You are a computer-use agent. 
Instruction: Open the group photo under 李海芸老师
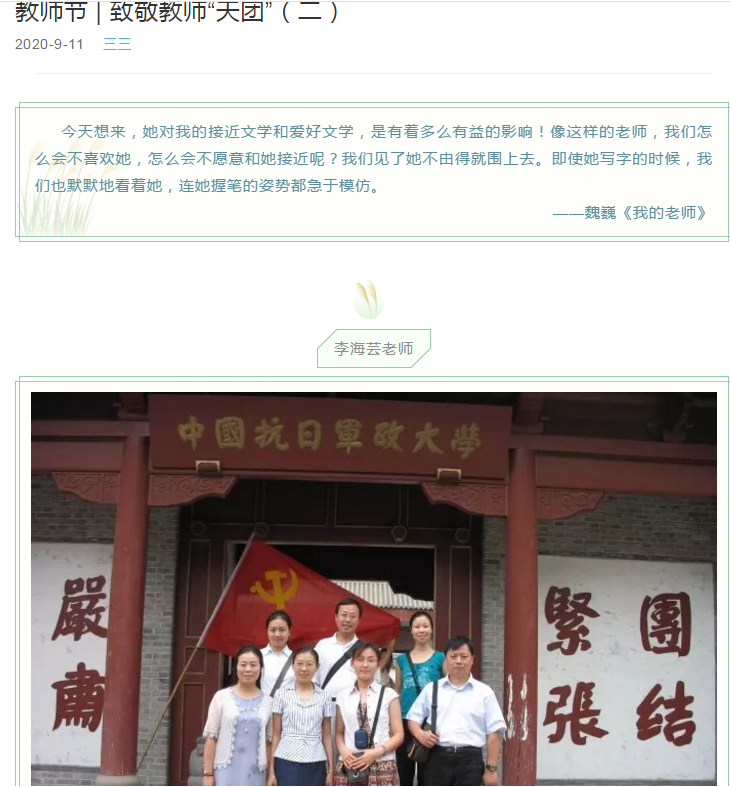coord(373,588)
